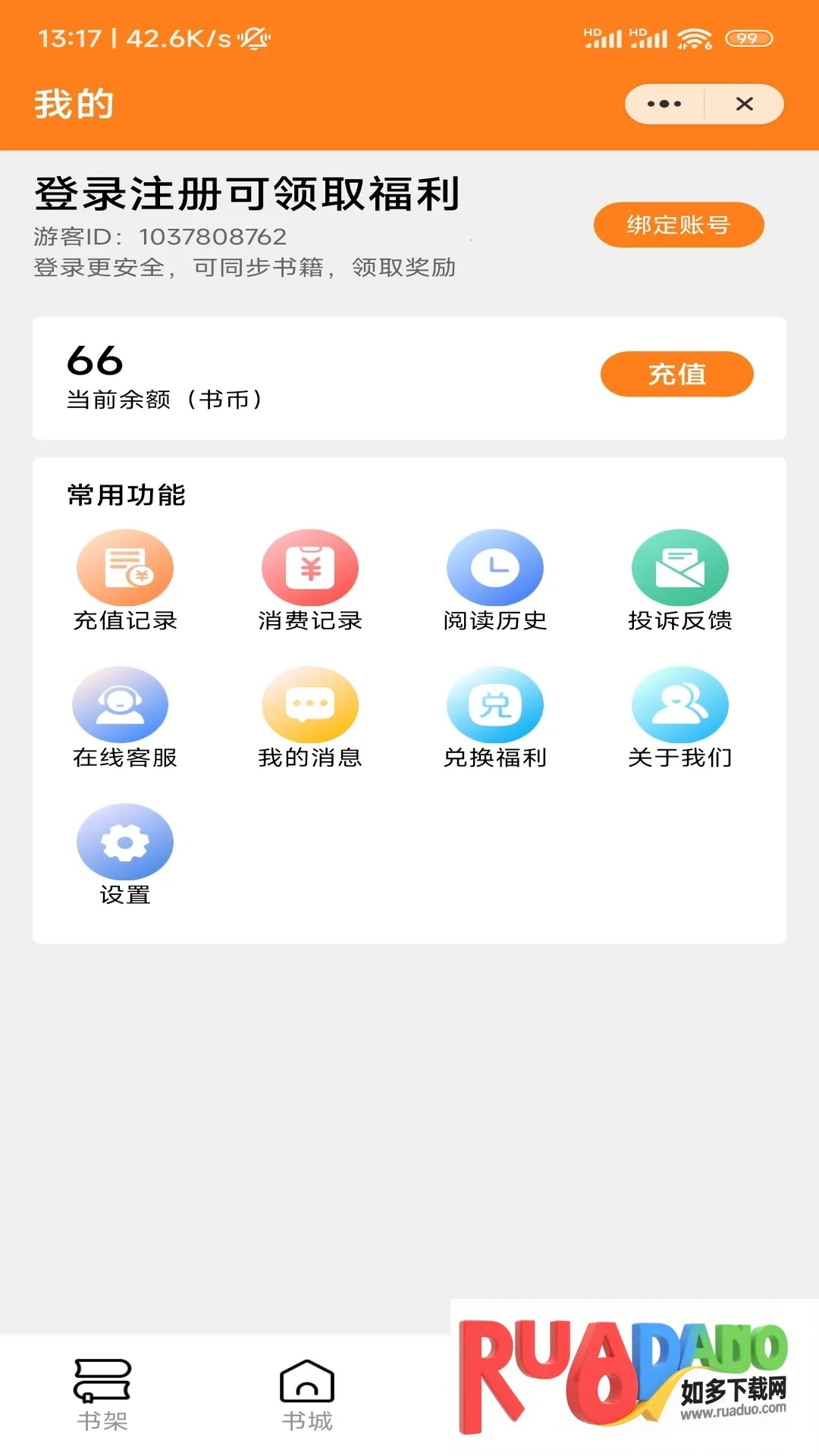
Task: Open 兑换福利 redeem benefits
Action: [x=495, y=718]
